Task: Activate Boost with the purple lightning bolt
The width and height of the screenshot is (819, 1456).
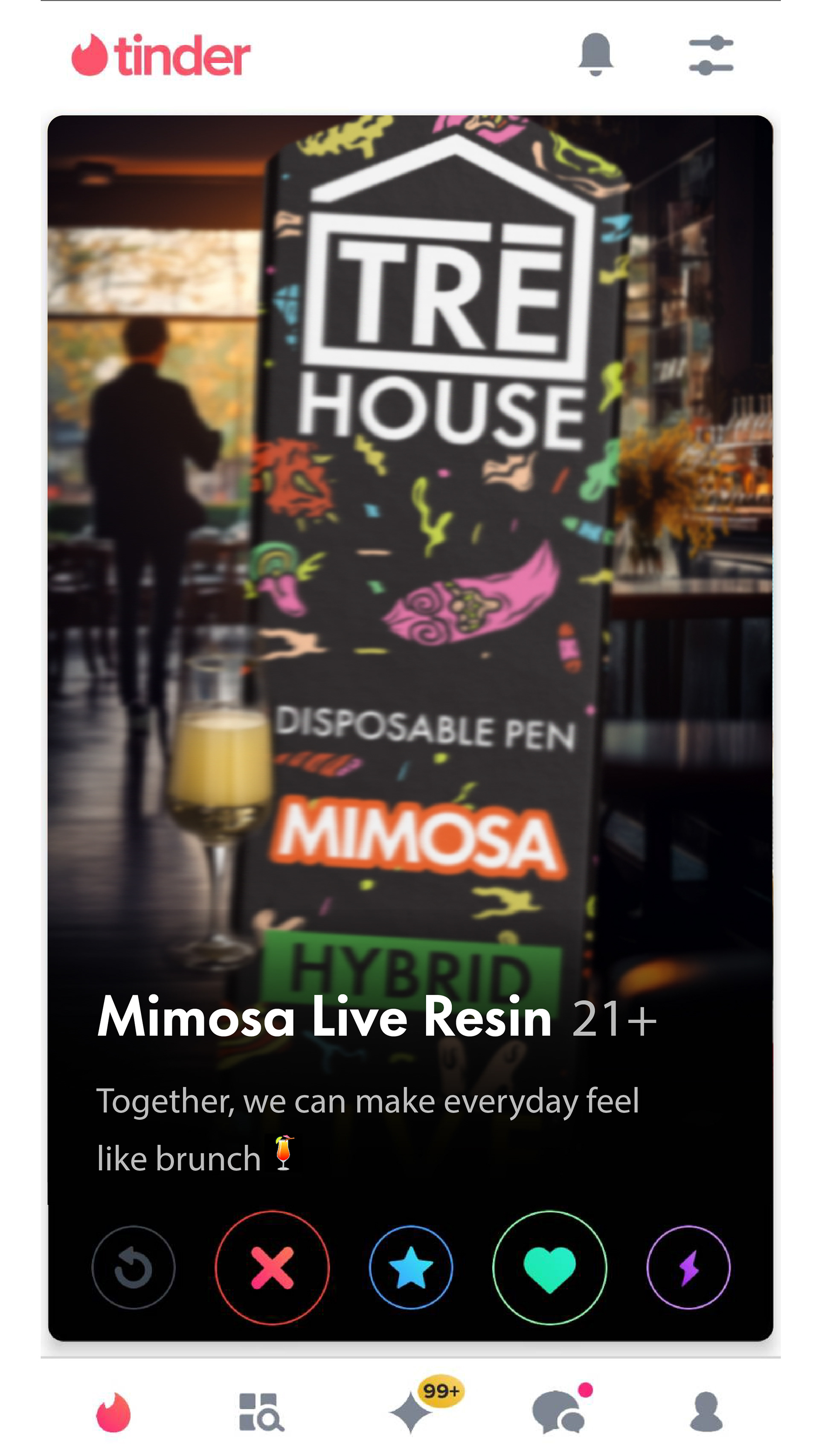Action: [x=688, y=1268]
